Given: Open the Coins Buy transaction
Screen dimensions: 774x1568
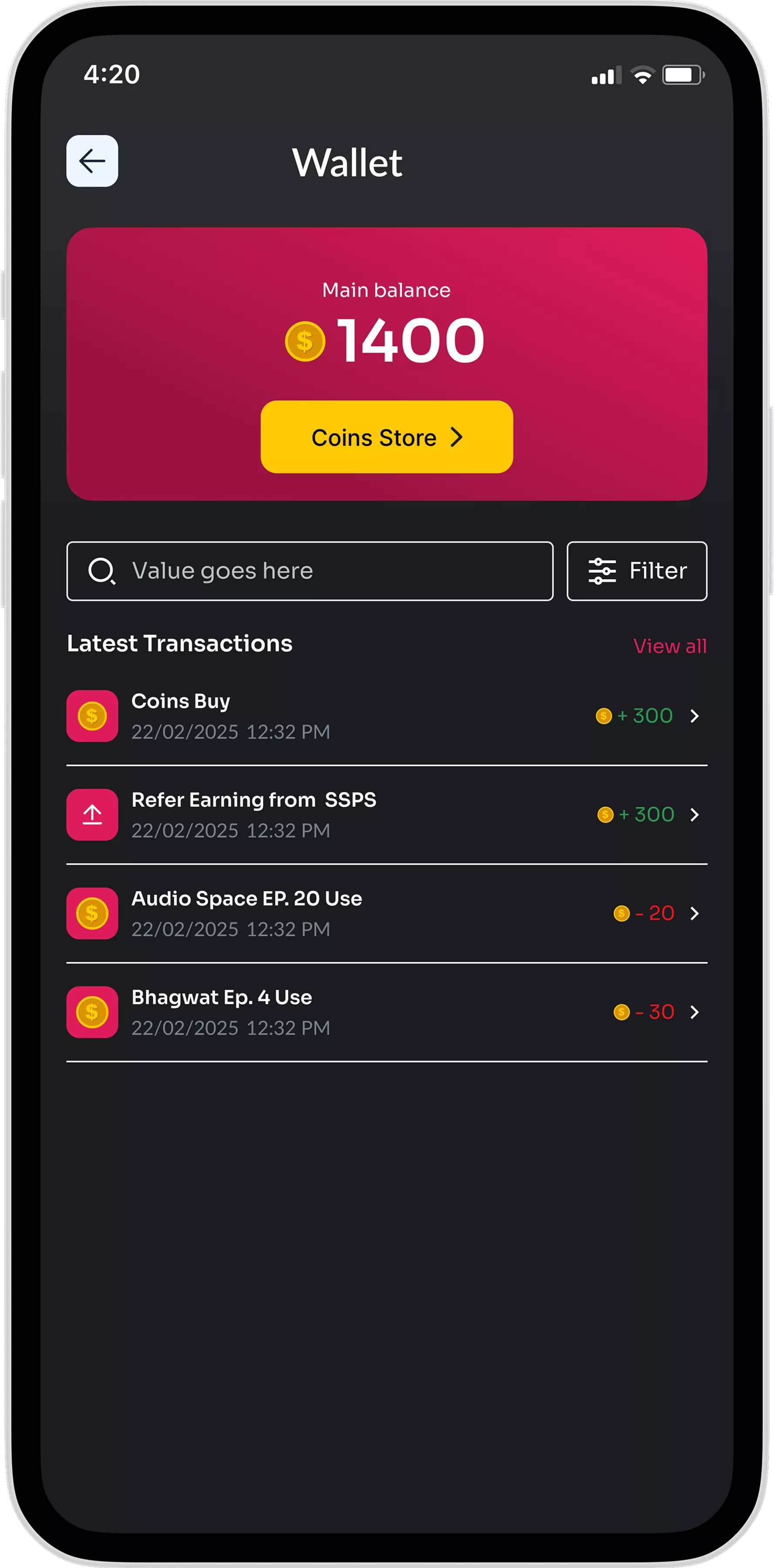Looking at the screenshot, I should [x=387, y=716].
